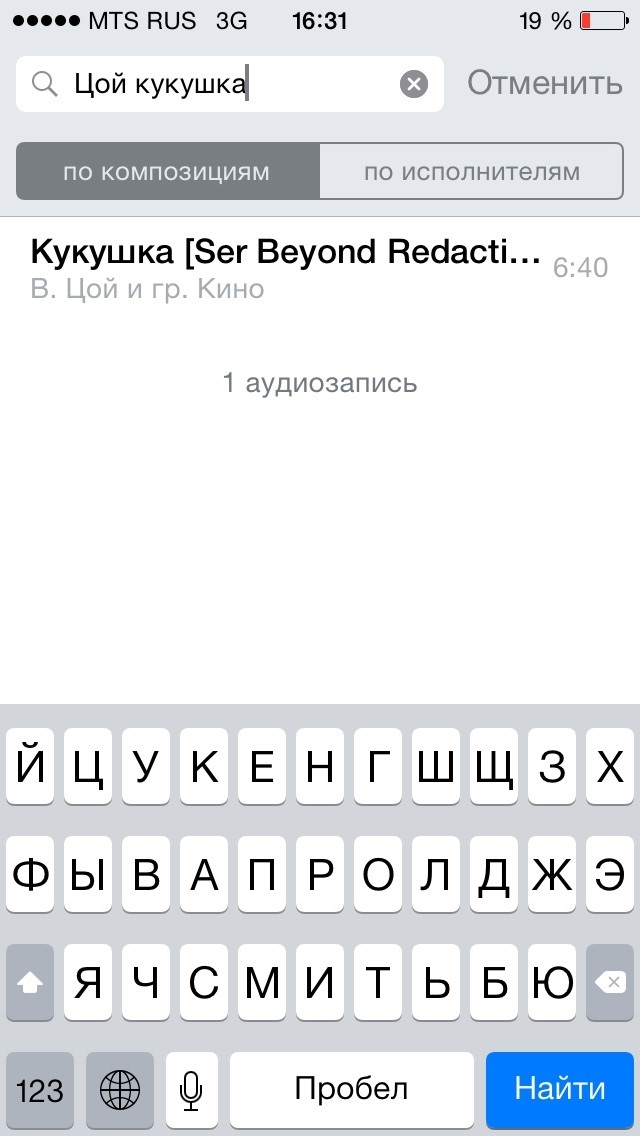Switch keyboard language with globe key
This screenshot has height=1136, width=640.
point(119,1089)
